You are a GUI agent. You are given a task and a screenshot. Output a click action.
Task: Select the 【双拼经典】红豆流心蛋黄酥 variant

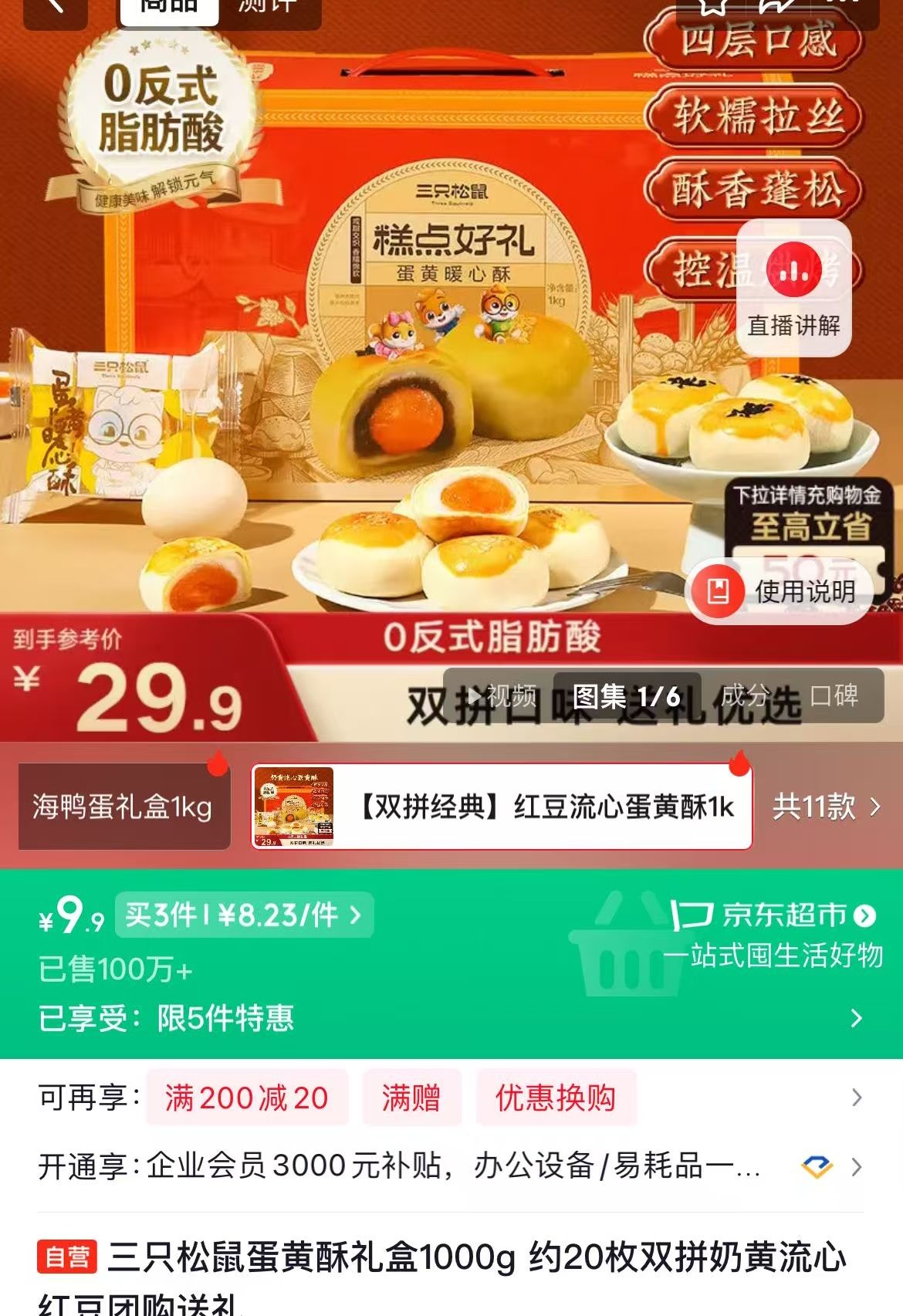[x=502, y=807]
